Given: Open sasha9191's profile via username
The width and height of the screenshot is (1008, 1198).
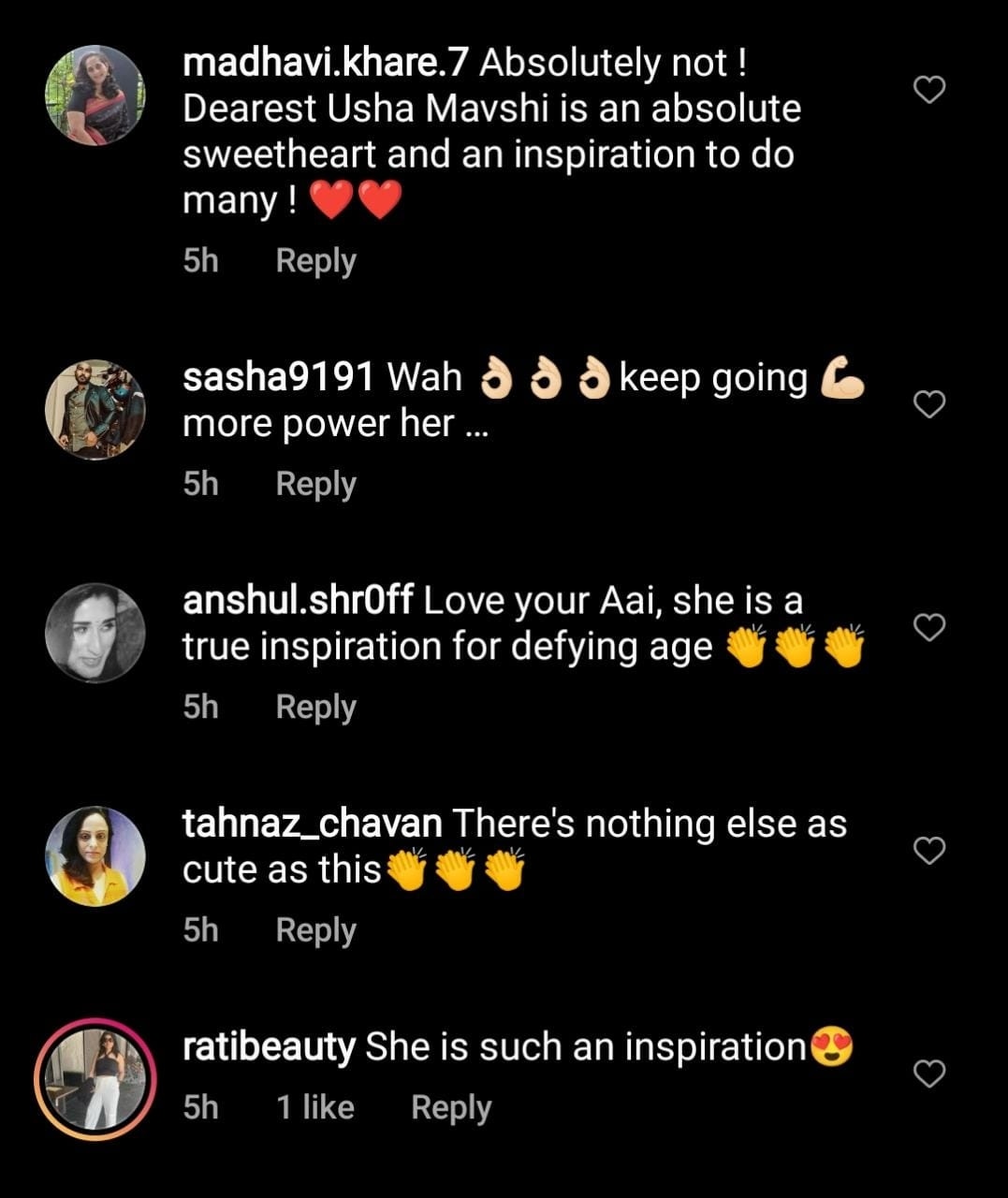Looking at the screenshot, I should [x=278, y=377].
